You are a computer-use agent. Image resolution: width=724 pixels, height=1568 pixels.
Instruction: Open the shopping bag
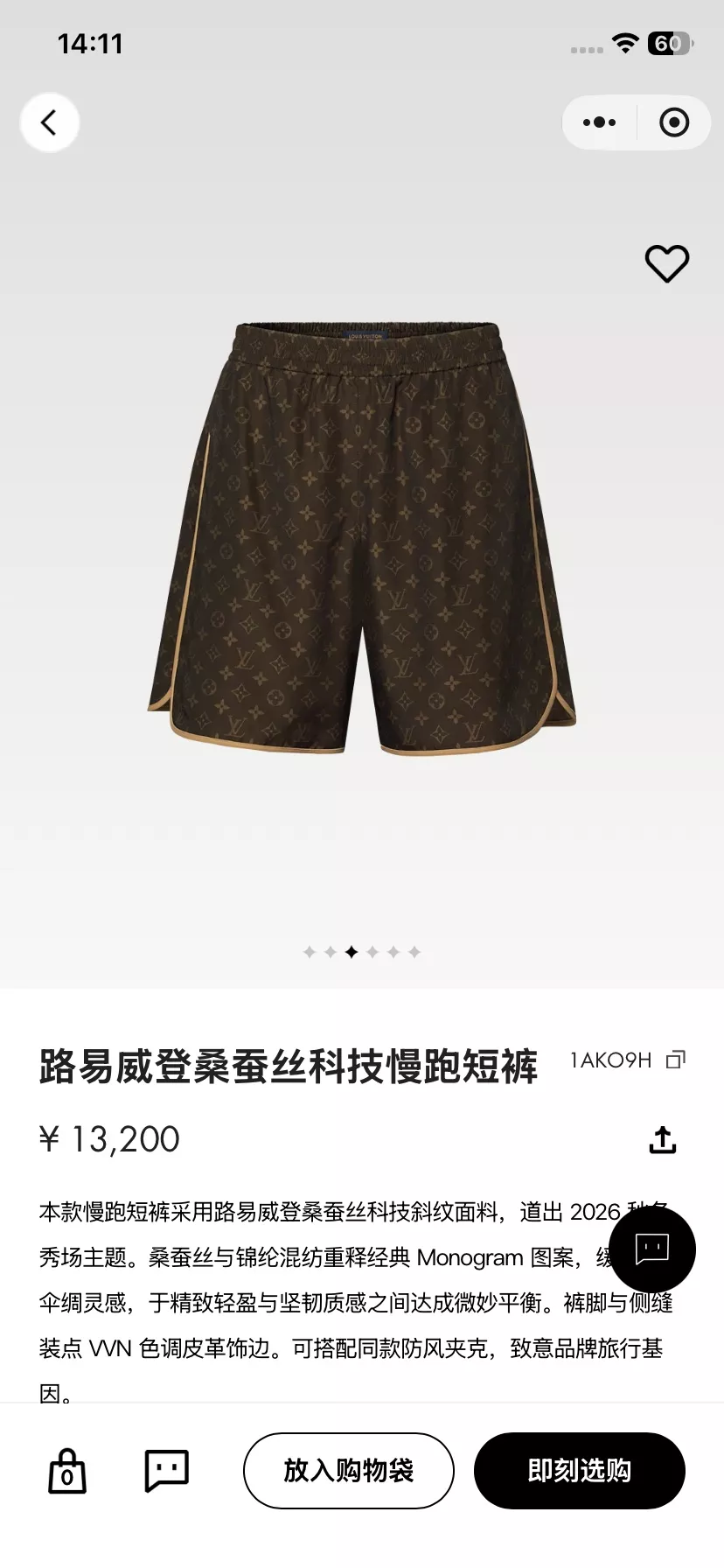point(67,1471)
